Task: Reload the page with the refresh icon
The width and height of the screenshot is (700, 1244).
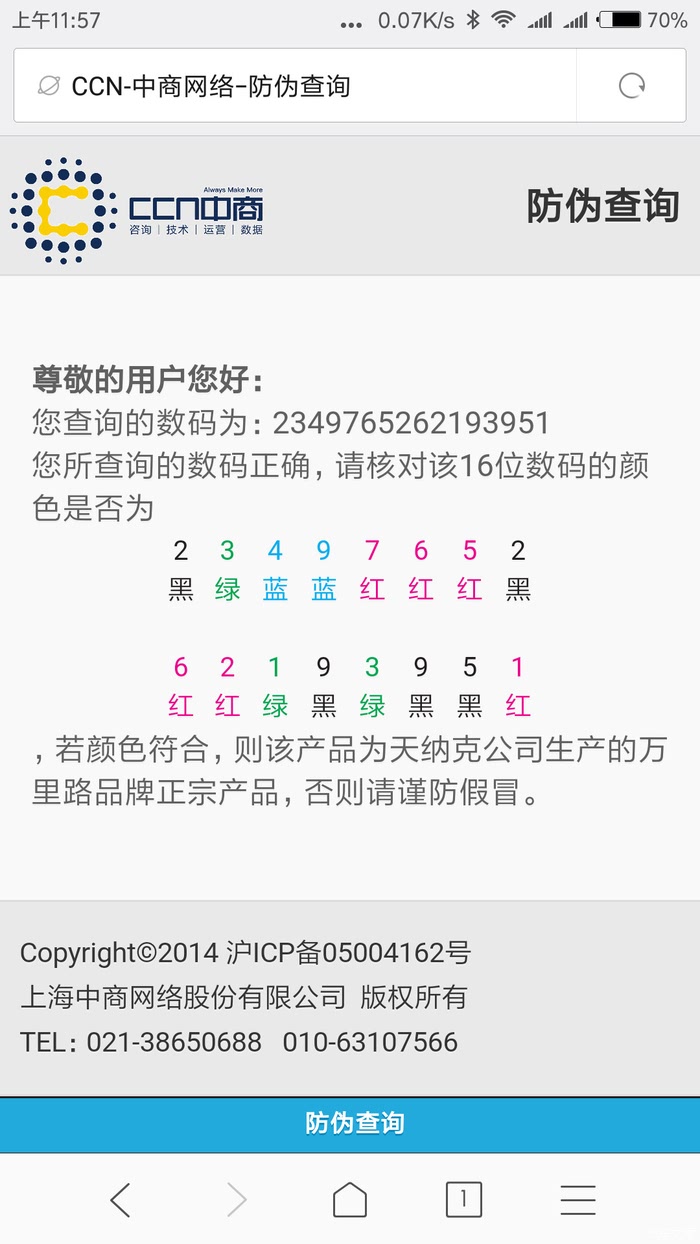Action: [631, 86]
